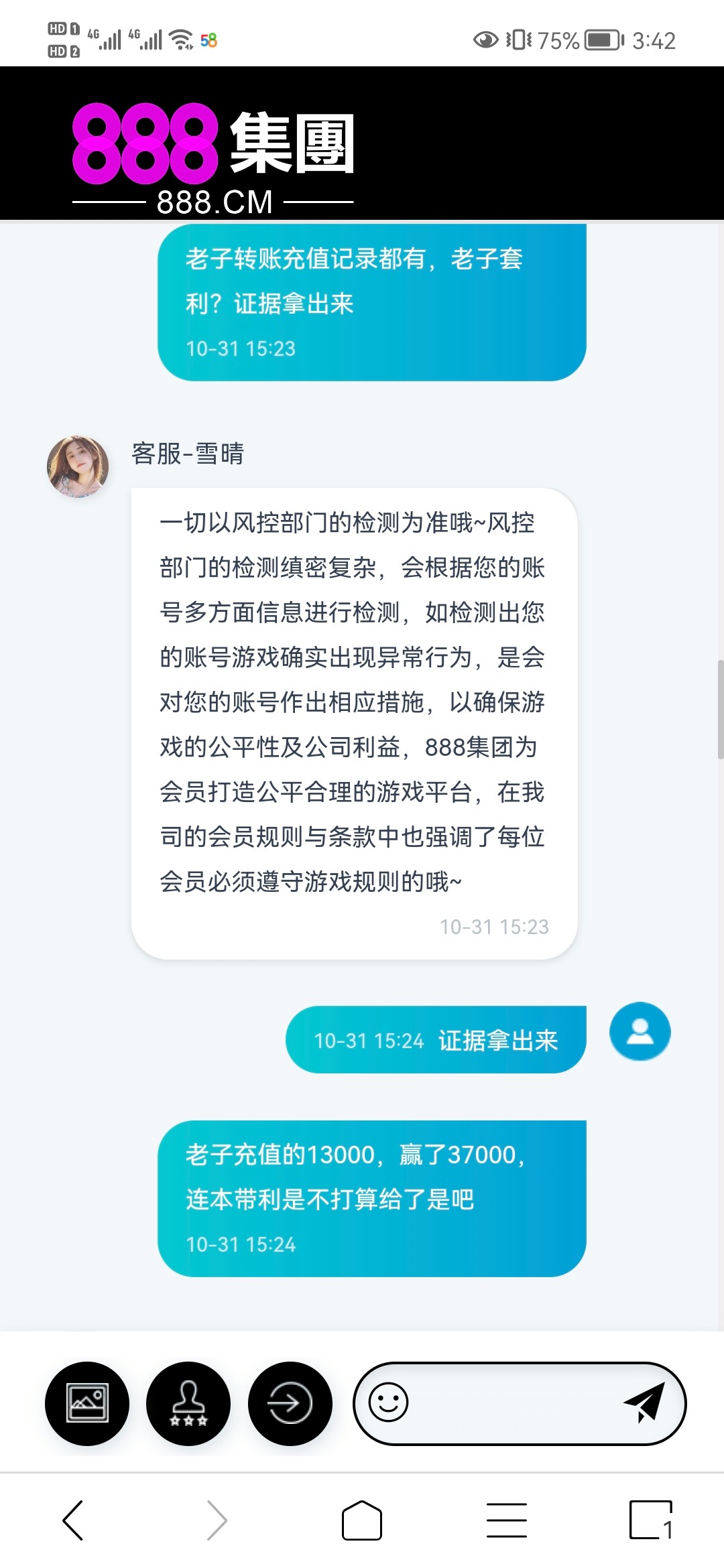The image size is (724, 1568).
Task: Tap the rate service stamp icon
Action: pyautogui.click(x=188, y=1403)
